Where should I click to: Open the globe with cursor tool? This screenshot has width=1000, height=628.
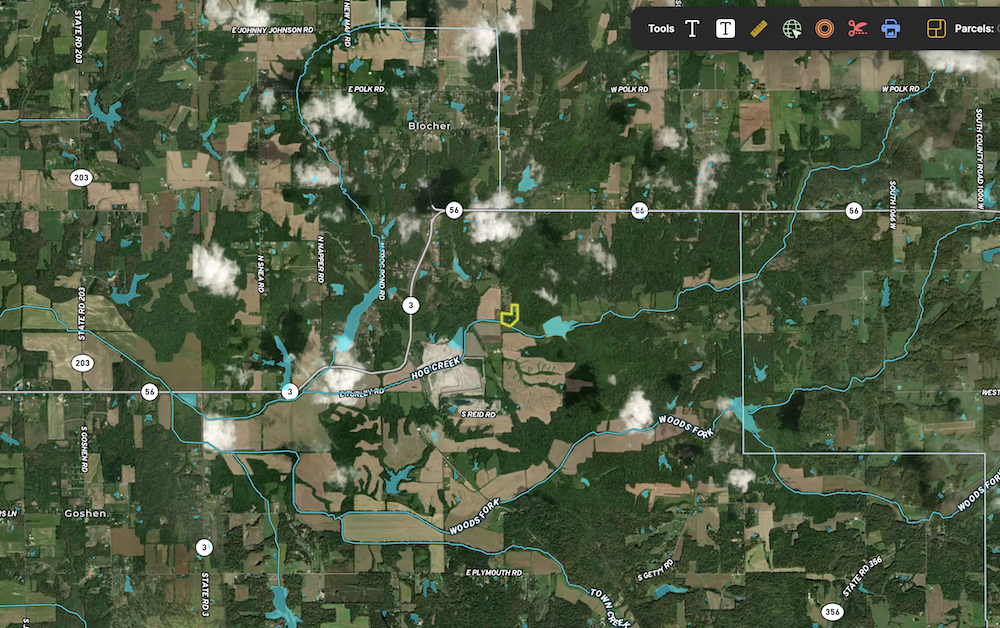click(x=792, y=29)
